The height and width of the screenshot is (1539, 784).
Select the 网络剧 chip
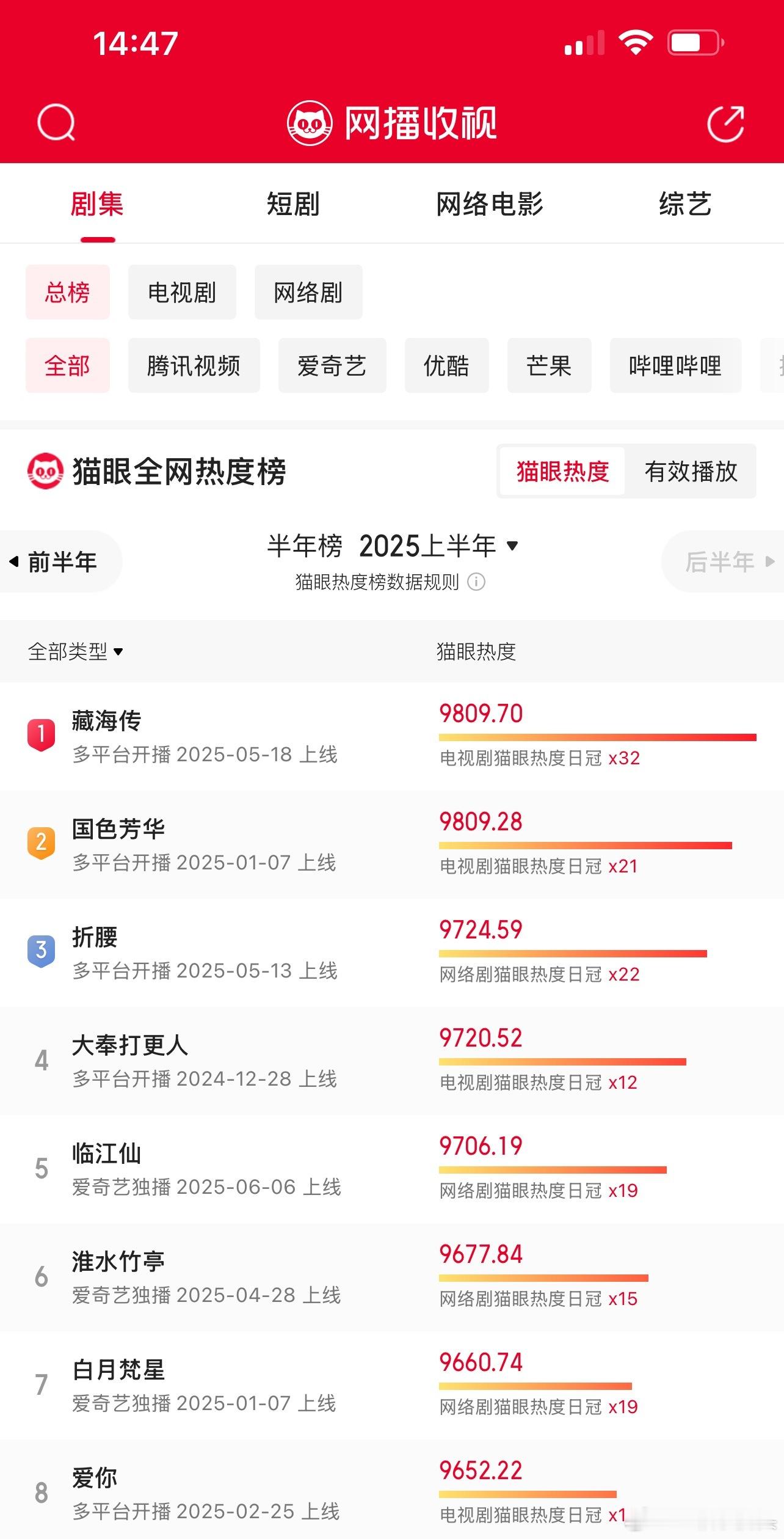(x=308, y=292)
